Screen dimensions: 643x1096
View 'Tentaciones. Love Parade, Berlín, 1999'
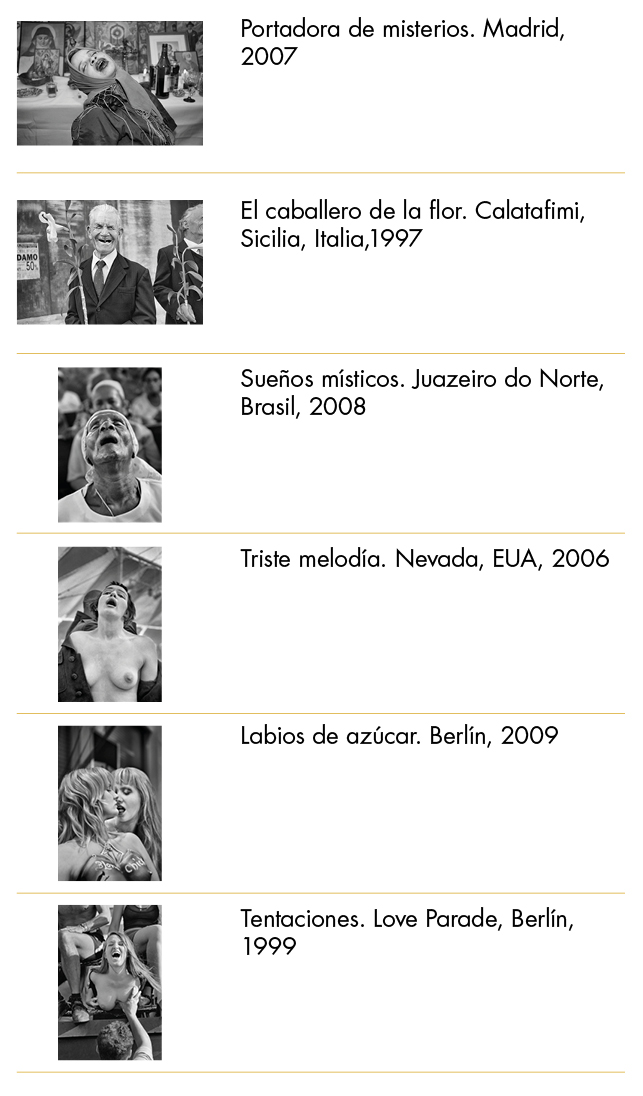(x=110, y=982)
